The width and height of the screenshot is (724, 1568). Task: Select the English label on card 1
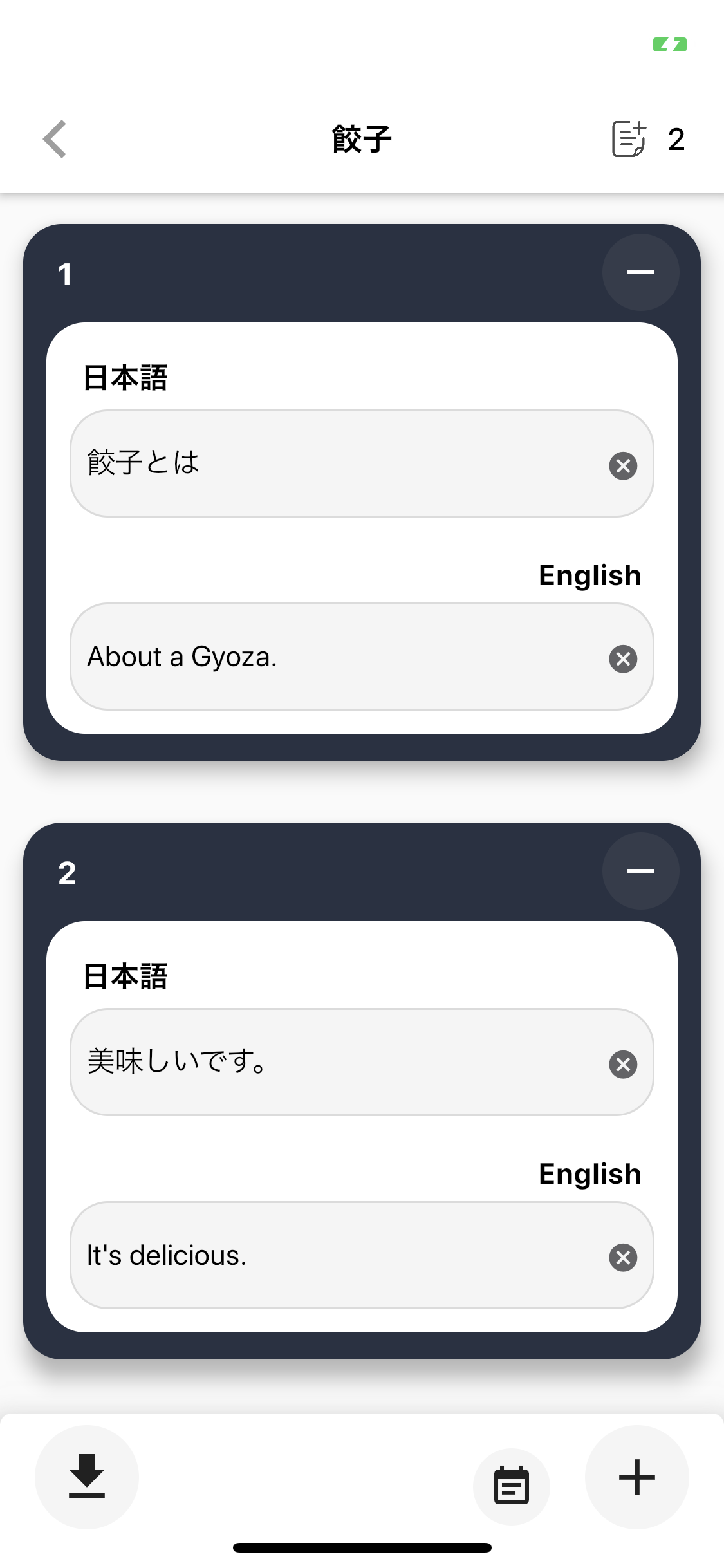tap(589, 575)
